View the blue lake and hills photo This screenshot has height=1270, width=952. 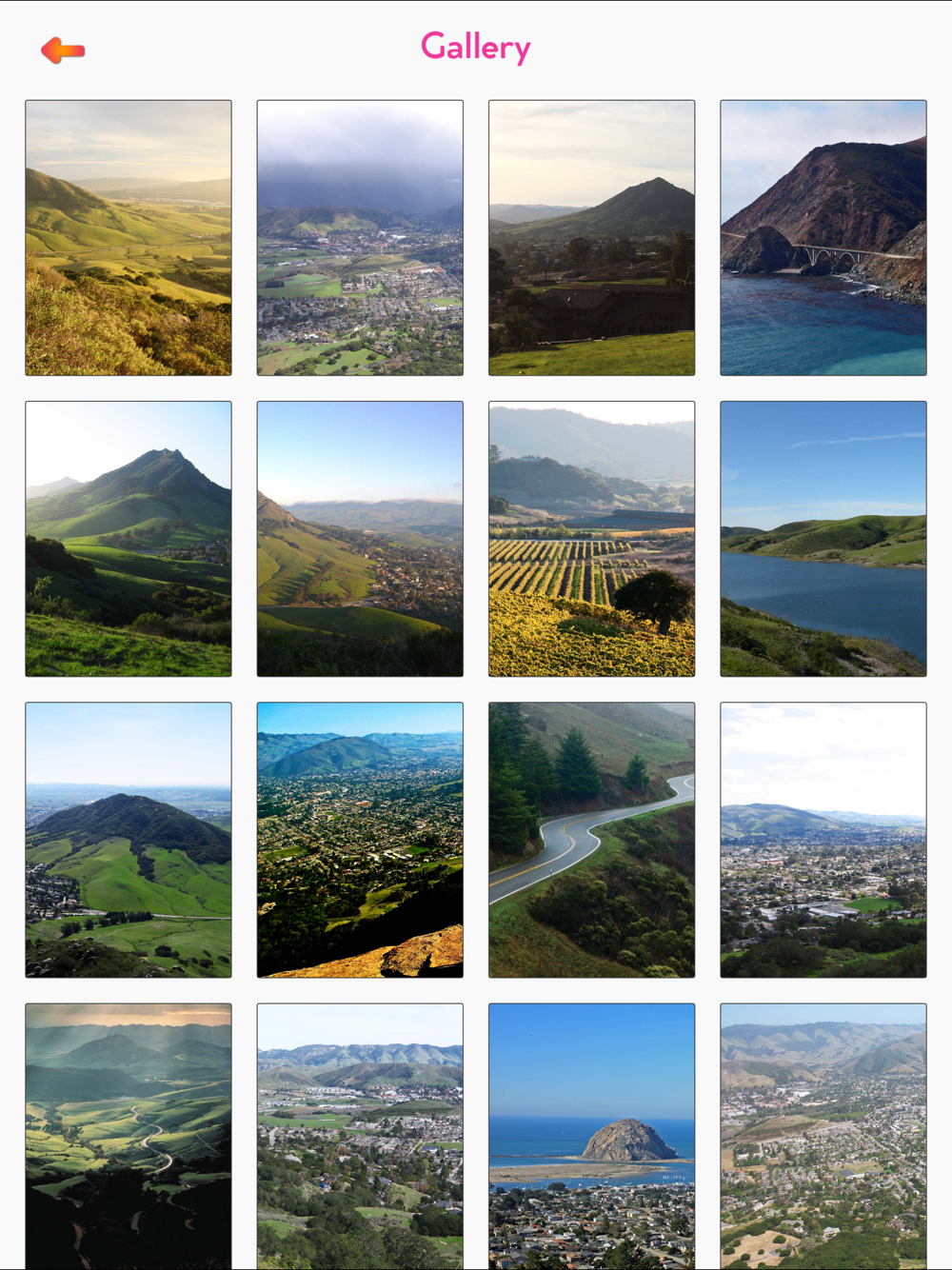pyautogui.click(x=823, y=539)
